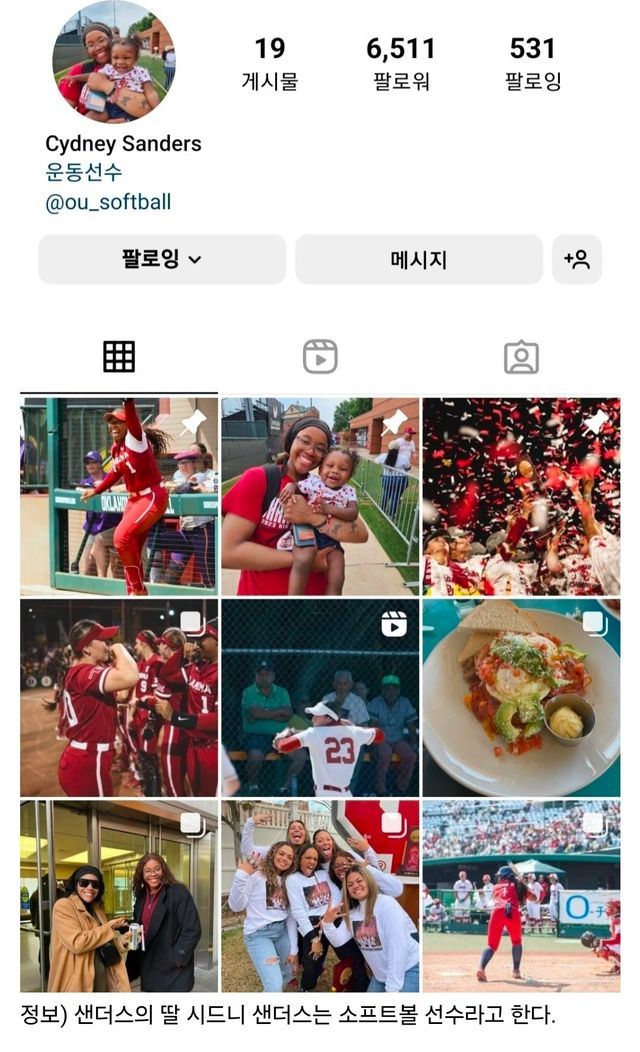Open the pinned post of woman holding a baby

pyautogui.click(x=320, y=496)
